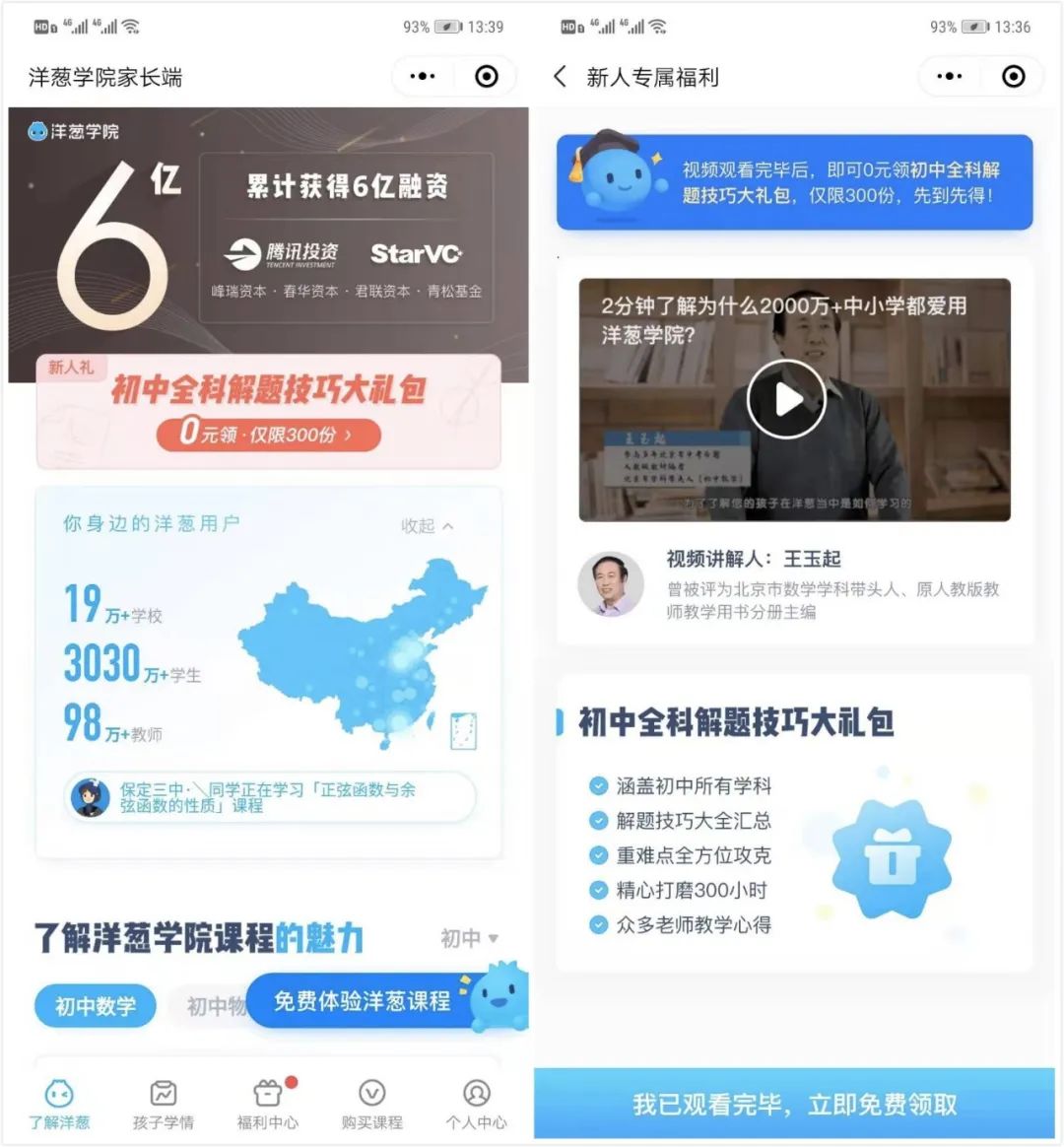1064x1147 pixels.
Task: Open the mini-program menu on 洋葱学院家长端
Action: point(423,77)
